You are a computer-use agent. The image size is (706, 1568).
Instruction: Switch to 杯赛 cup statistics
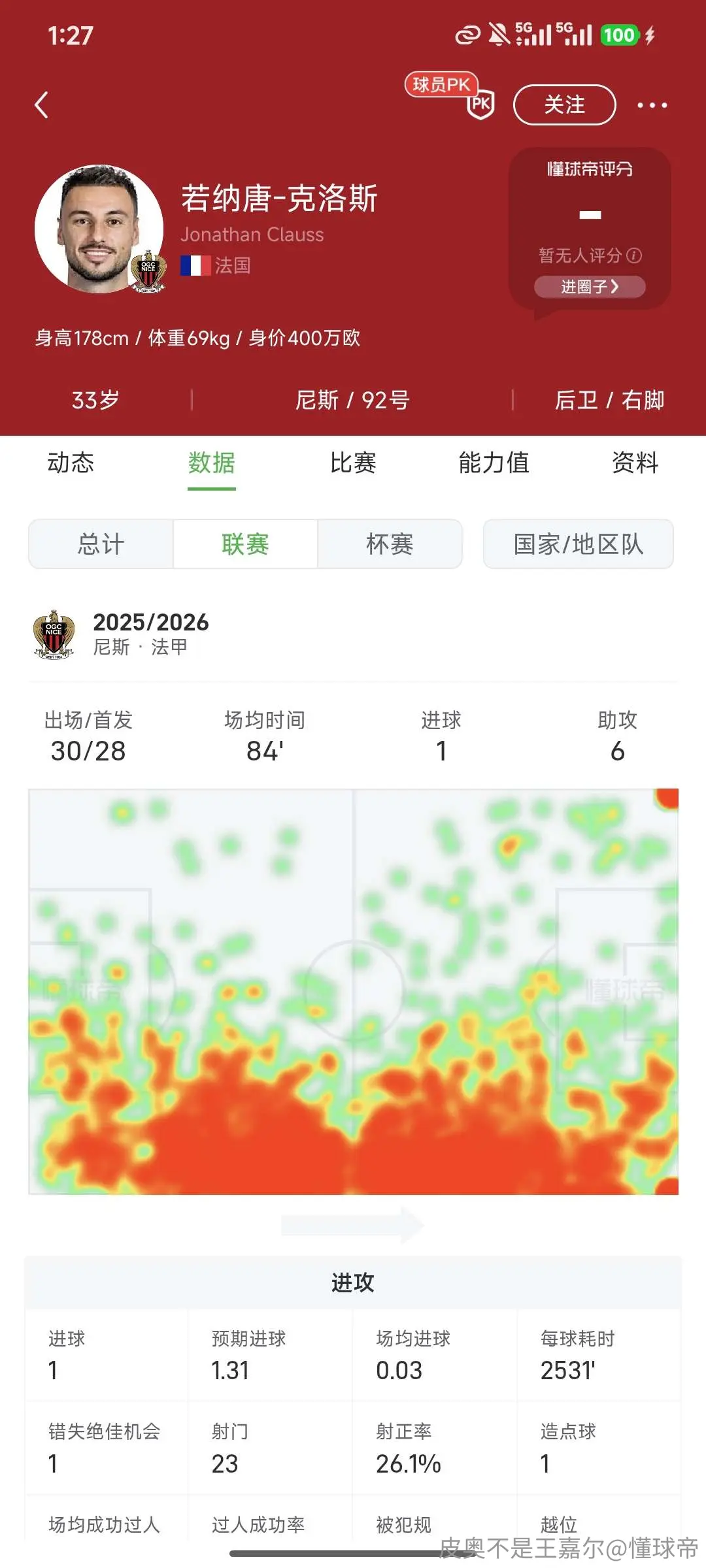coord(390,544)
